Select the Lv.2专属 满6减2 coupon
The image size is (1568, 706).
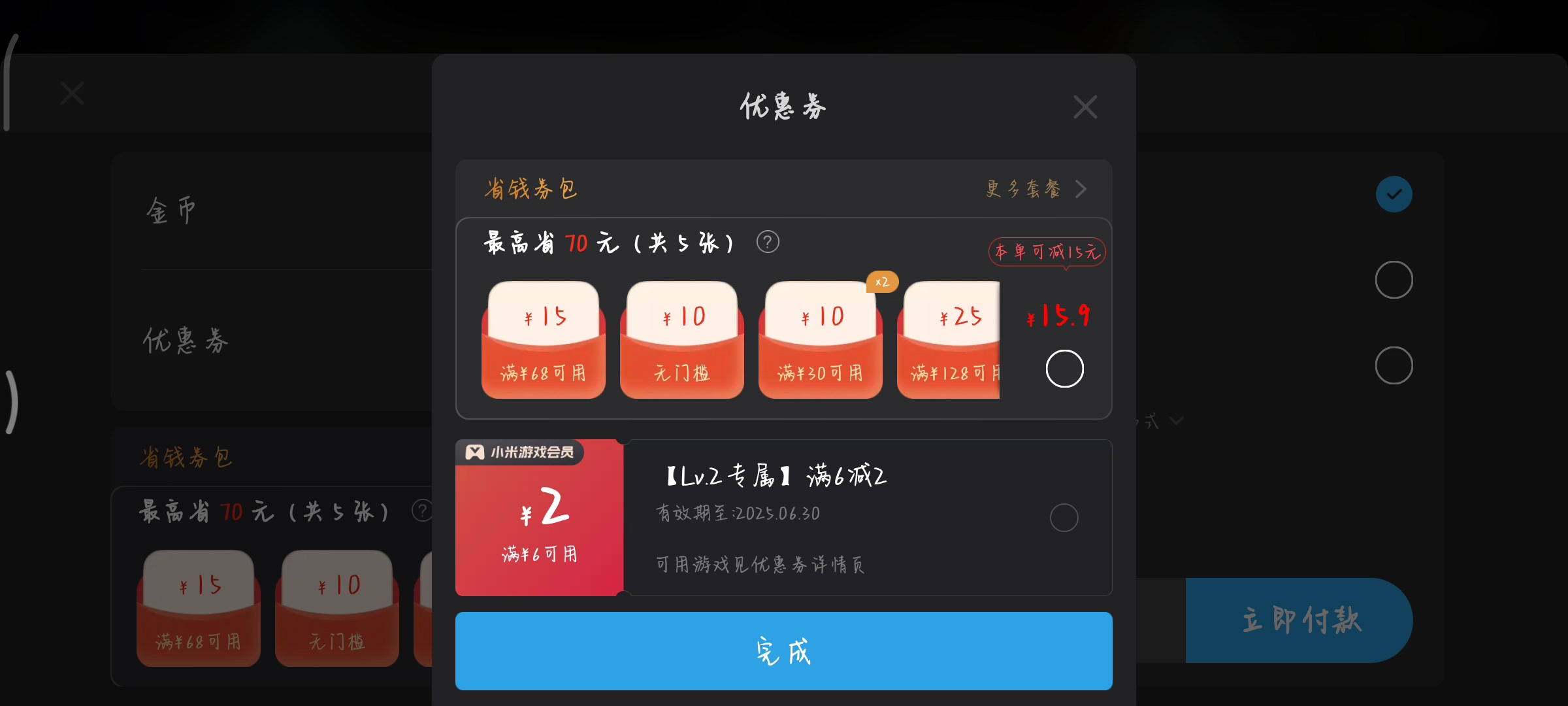pyautogui.click(x=1064, y=518)
